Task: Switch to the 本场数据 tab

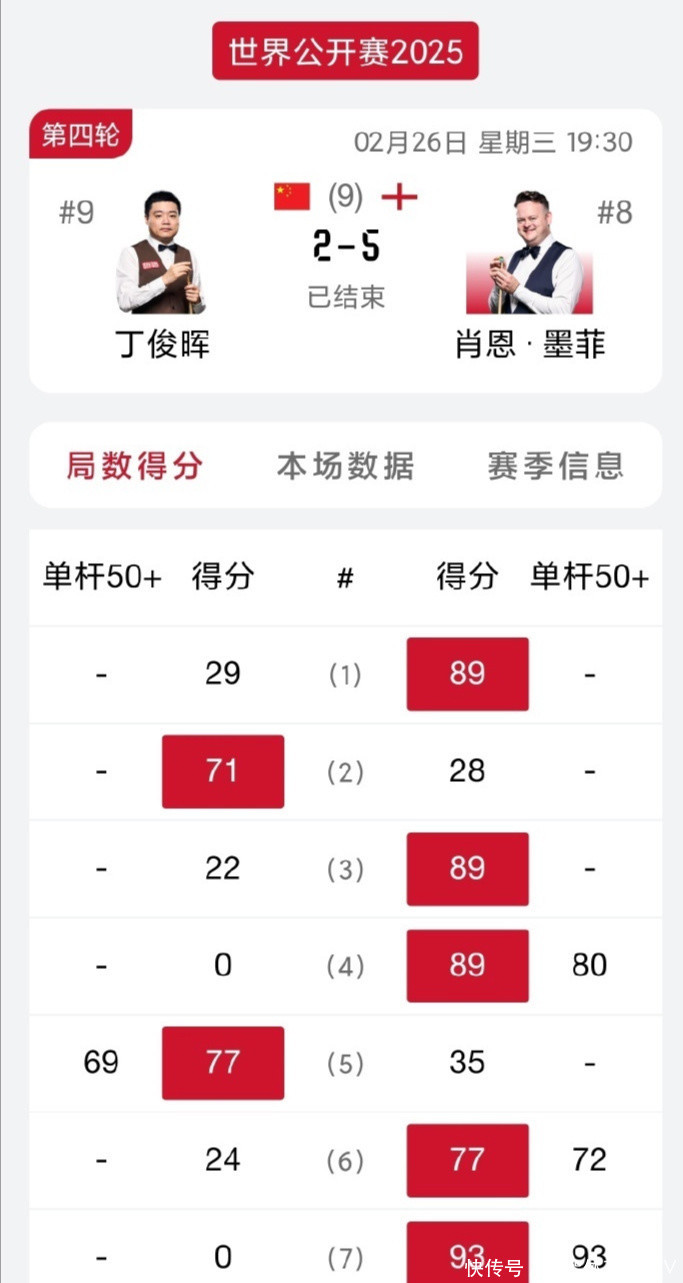Action: tap(345, 466)
